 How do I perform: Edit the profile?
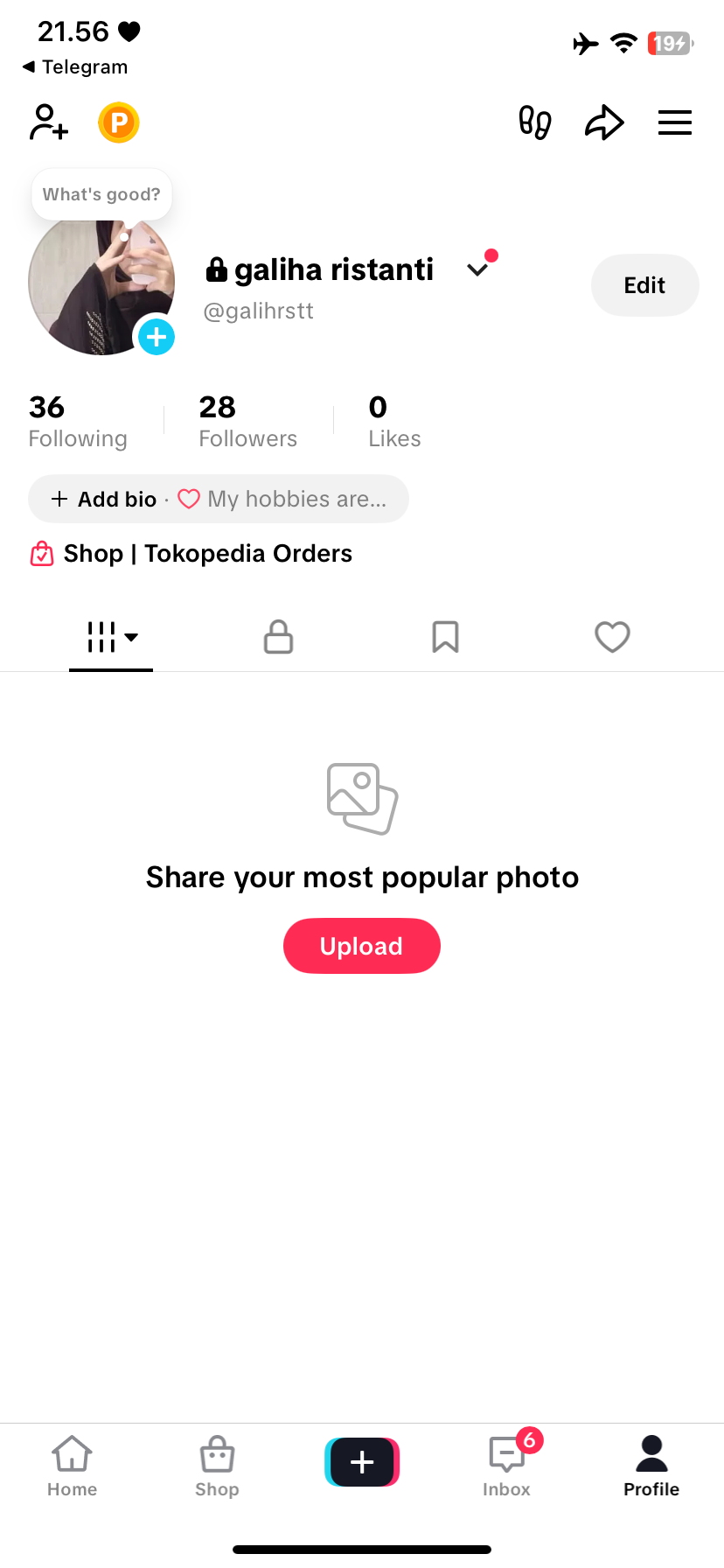(644, 285)
